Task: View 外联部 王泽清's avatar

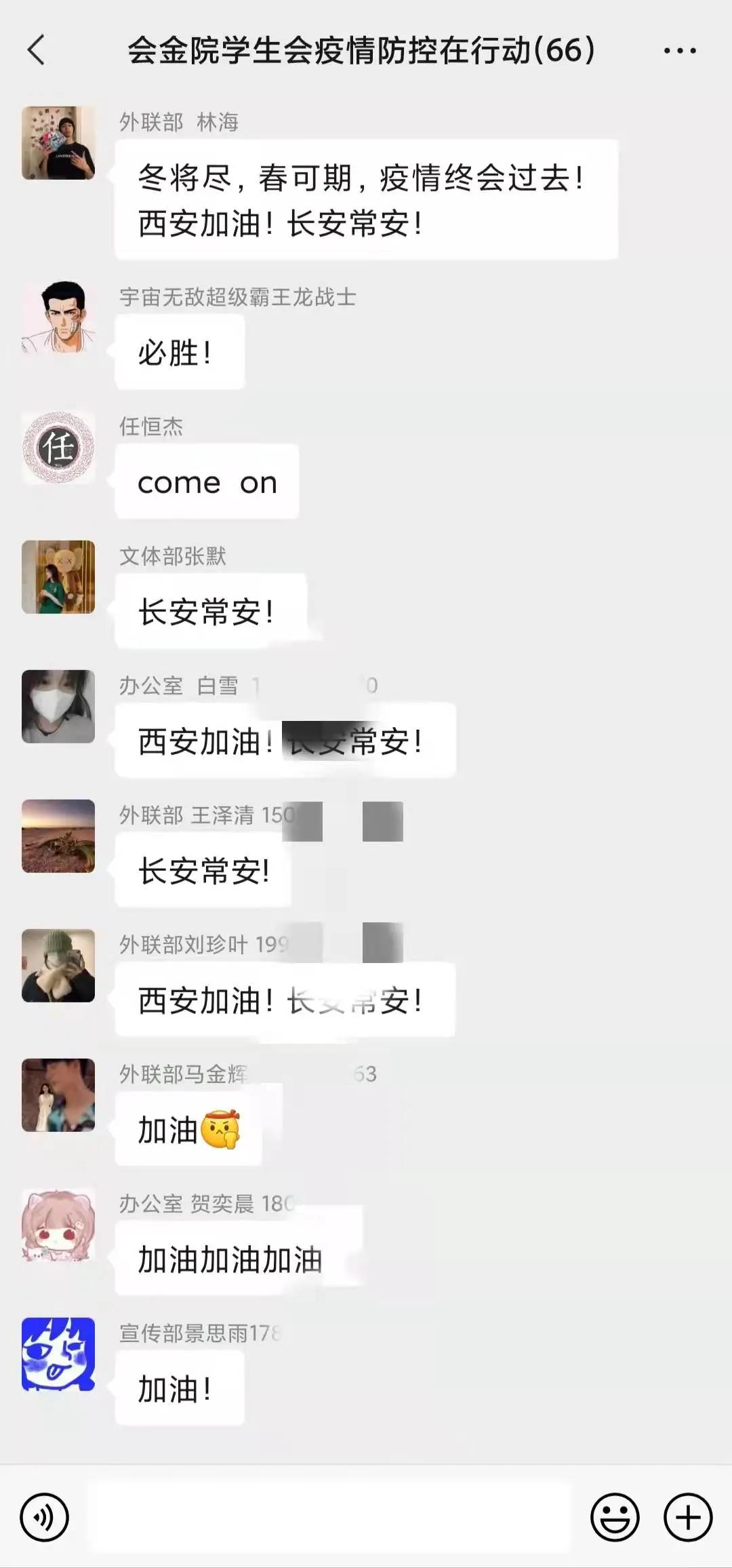Action: pyautogui.click(x=58, y=836)
